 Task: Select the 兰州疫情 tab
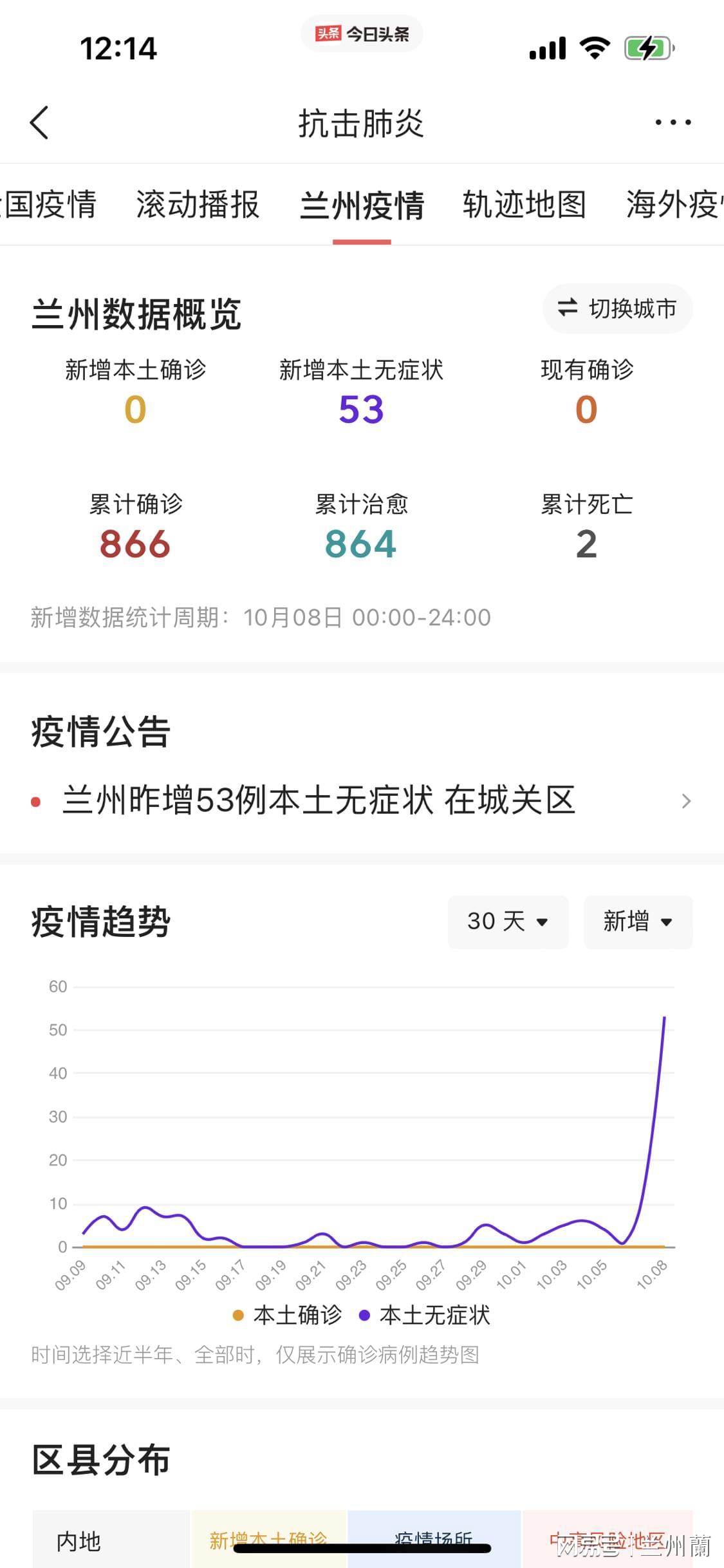pyautogui.click(x=362, y=206)
